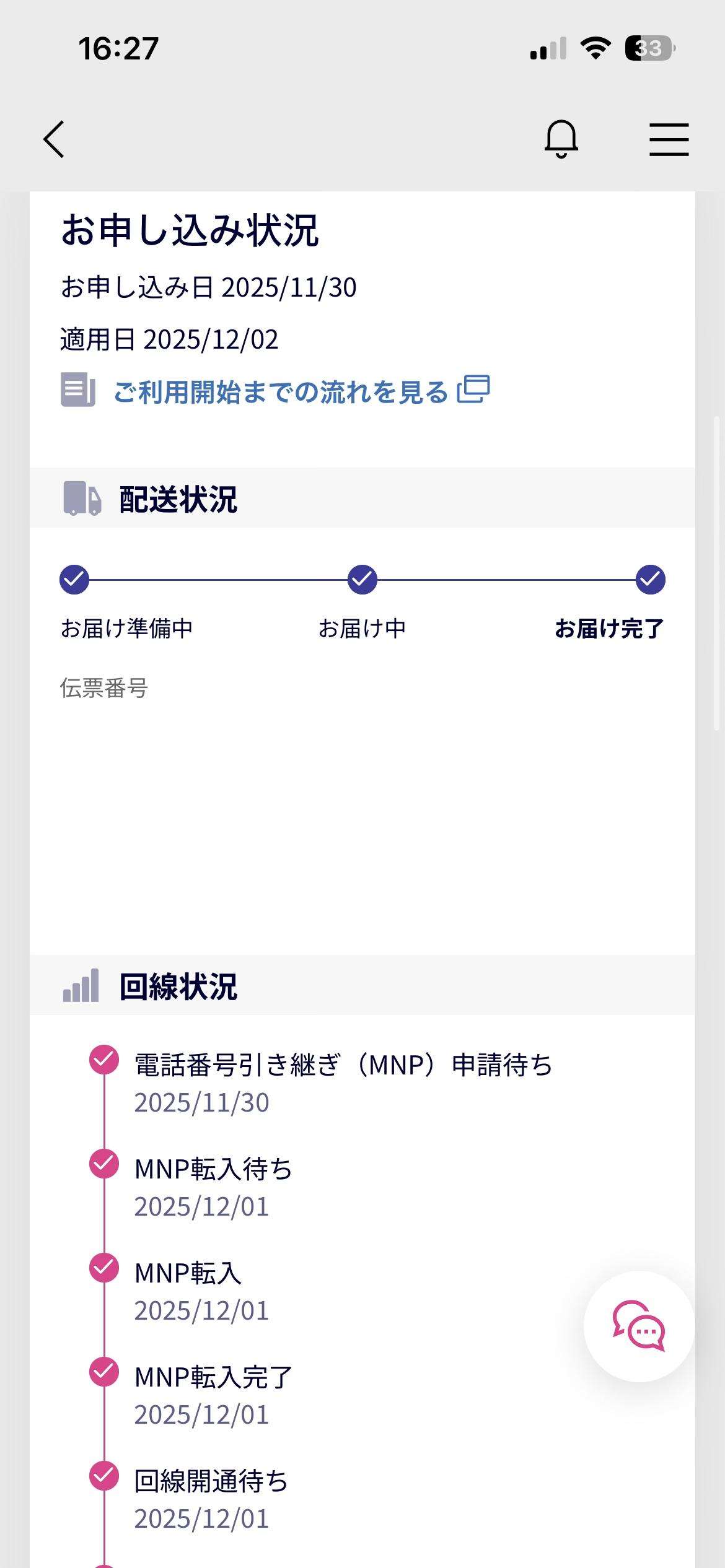Image resolution: width=725 pixels, height=1568 pixels.
Task: Go back using the back arrow
Action: (55, 139)
